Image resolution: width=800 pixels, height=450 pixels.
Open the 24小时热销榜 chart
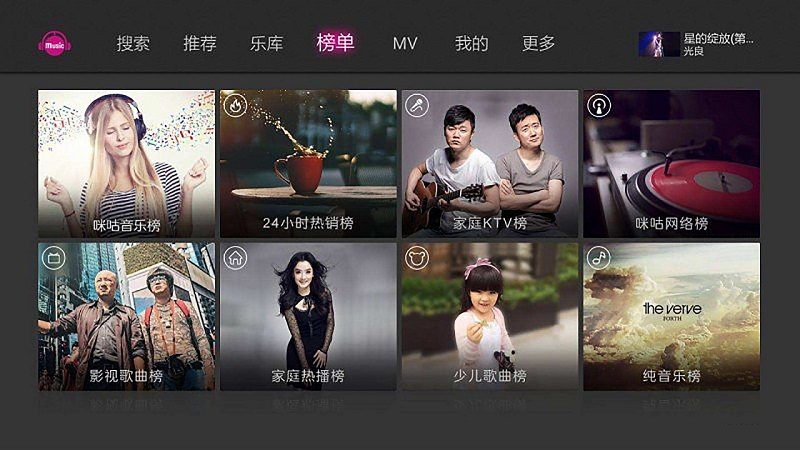[308, 163]
